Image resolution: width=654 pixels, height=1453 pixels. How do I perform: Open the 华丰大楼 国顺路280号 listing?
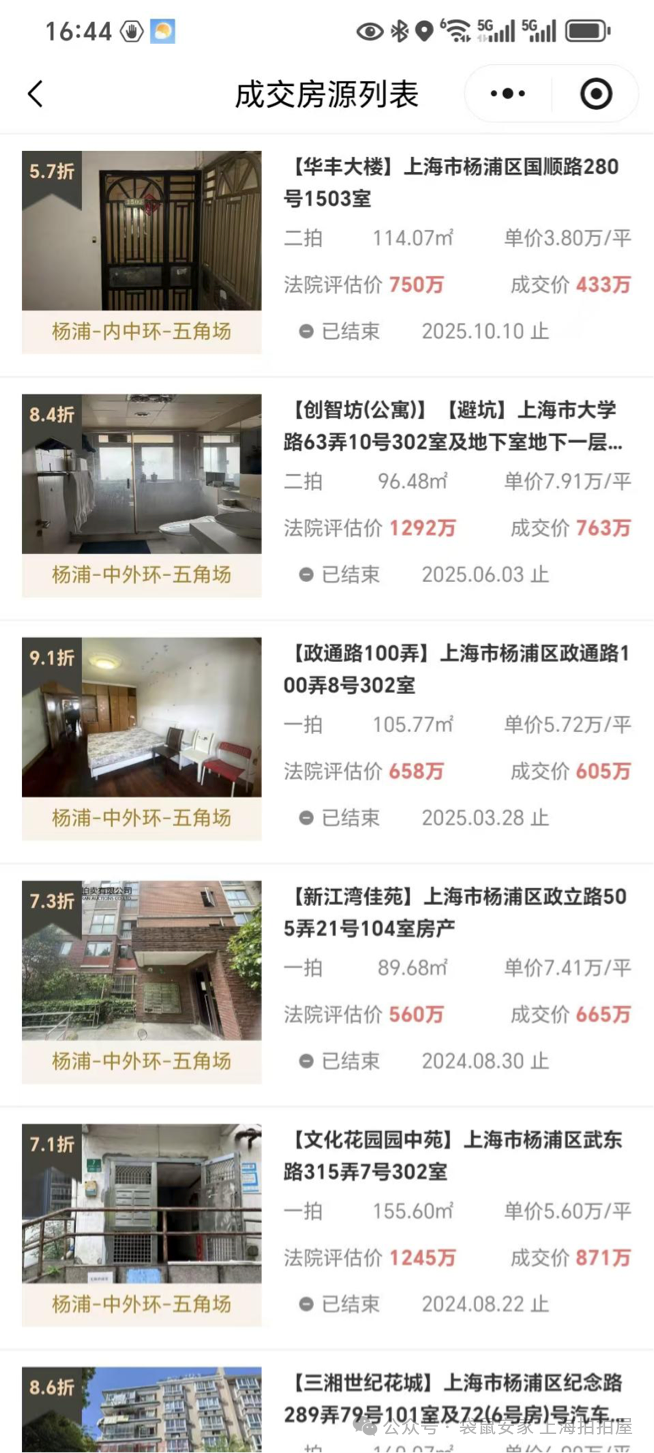point(457,182)
